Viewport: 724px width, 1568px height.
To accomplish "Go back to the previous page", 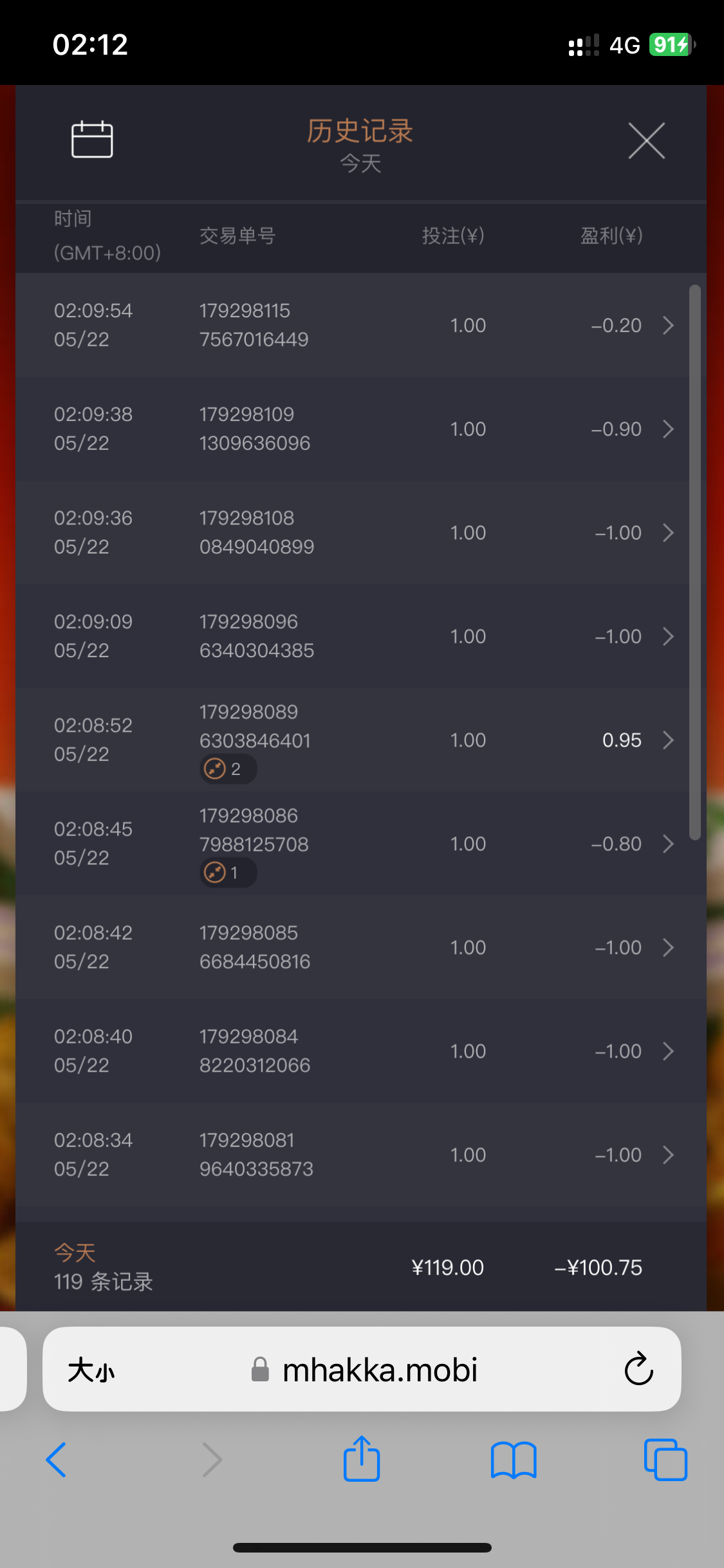I will (x=57, y=1459).
